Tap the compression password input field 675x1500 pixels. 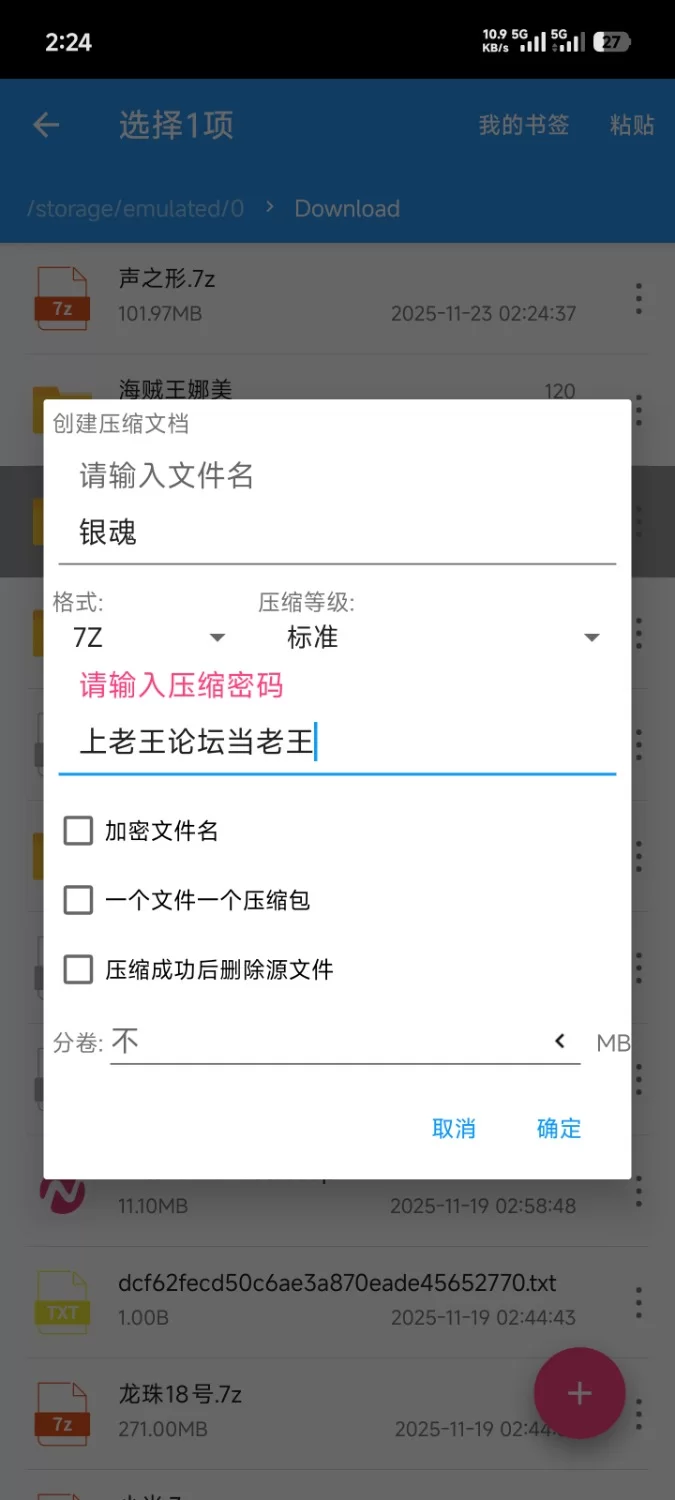coord(336,745)
